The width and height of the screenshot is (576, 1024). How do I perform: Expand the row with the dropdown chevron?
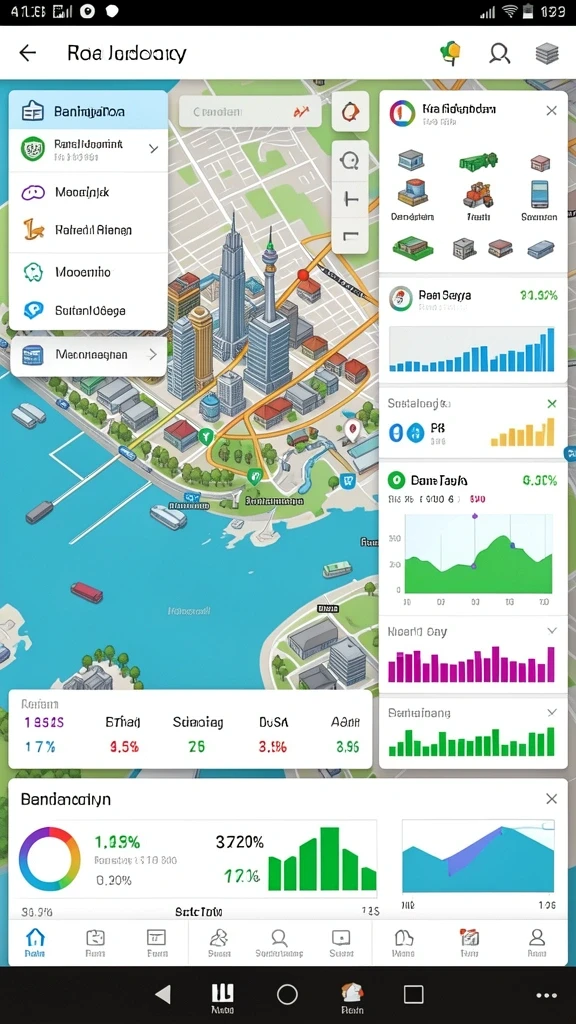[x=88, y=150]
